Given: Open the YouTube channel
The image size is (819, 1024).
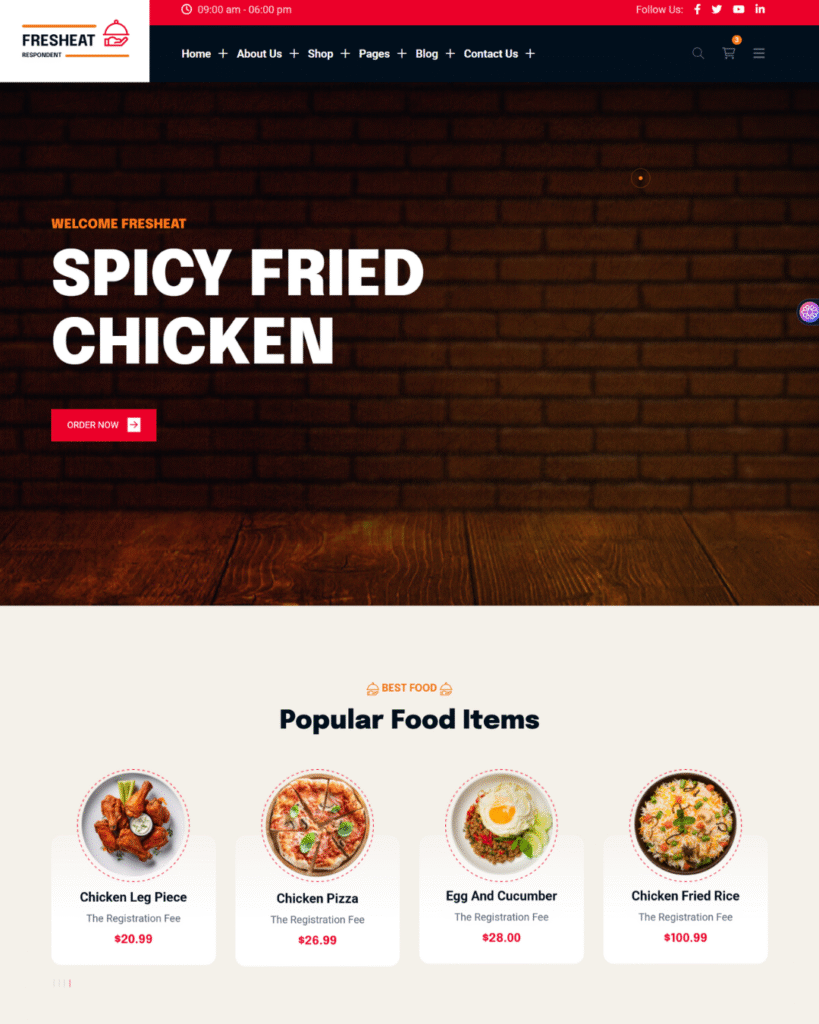Looking at the screenshot, I should [x=738, y=9].
